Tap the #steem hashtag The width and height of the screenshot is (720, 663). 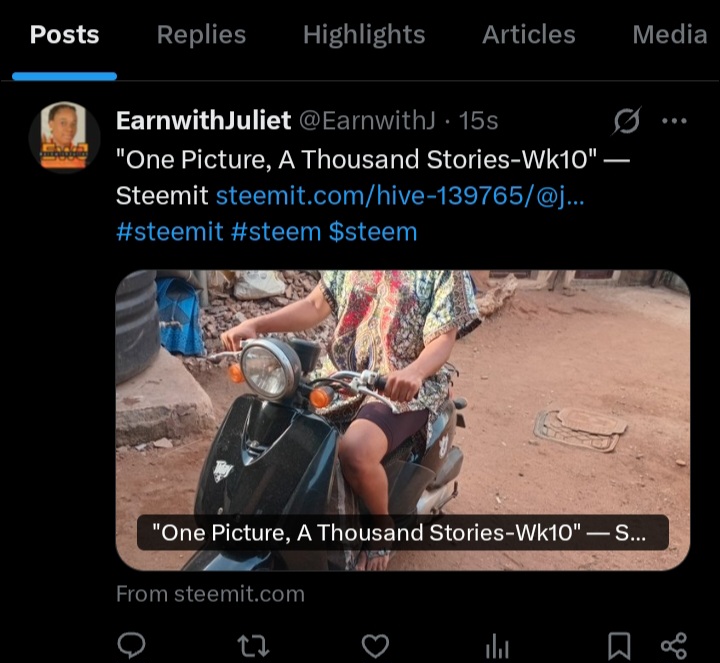coord(276,231)
